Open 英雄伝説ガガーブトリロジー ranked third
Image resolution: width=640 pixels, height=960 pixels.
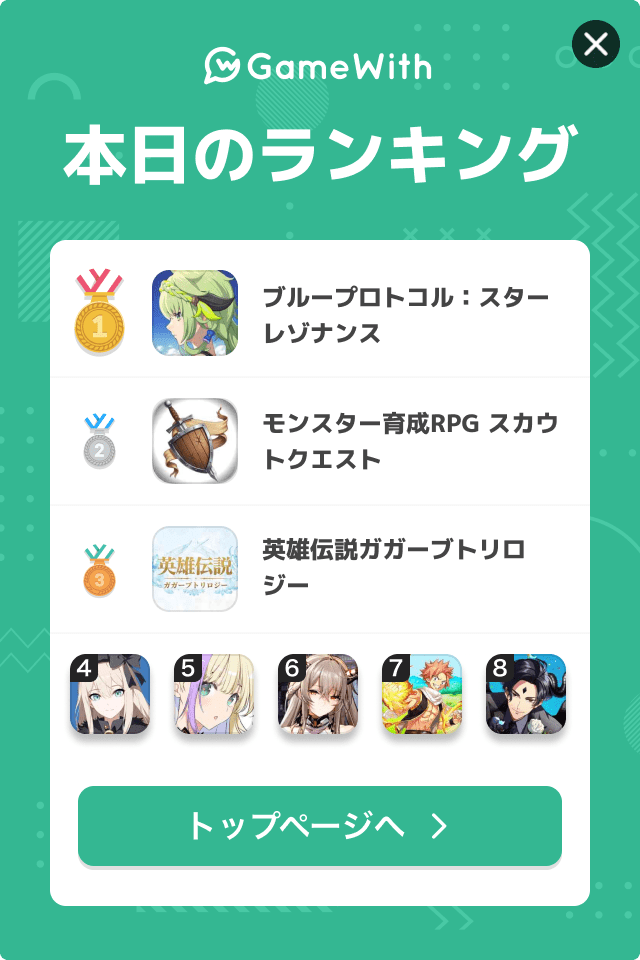[320, 568]
